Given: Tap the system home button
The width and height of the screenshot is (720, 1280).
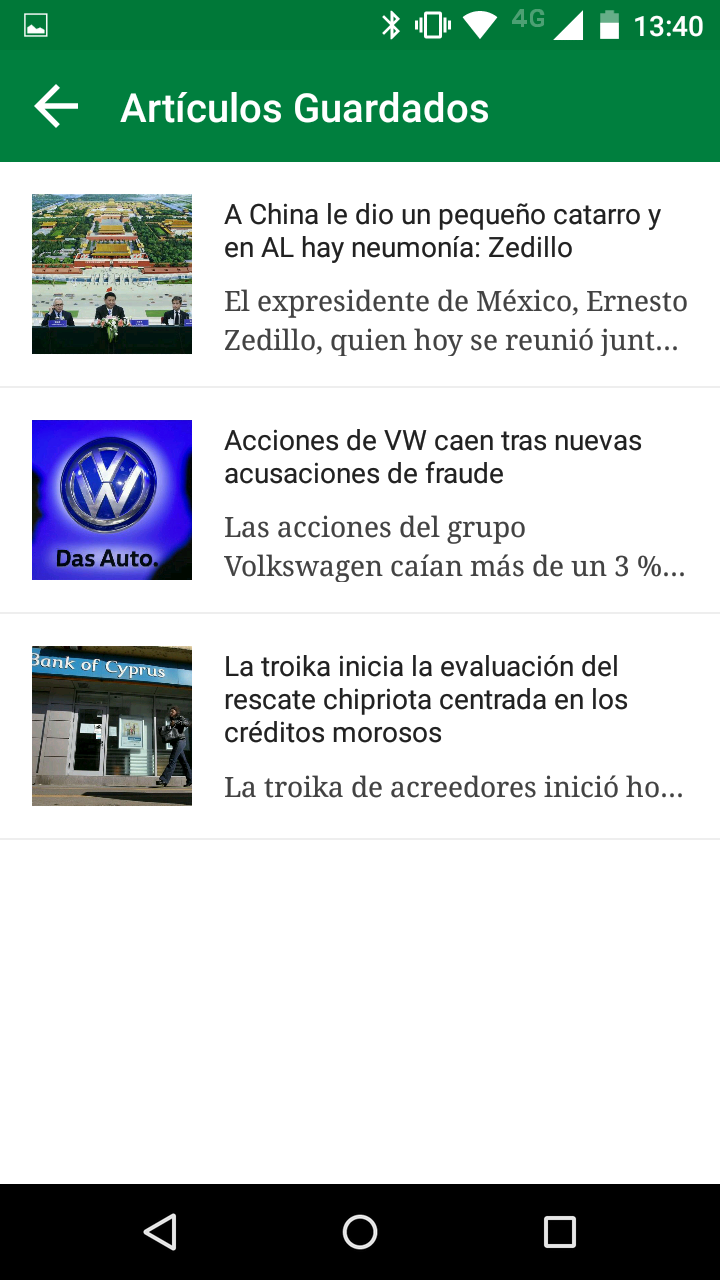Looking at the screenshot, I should 360,1232.
